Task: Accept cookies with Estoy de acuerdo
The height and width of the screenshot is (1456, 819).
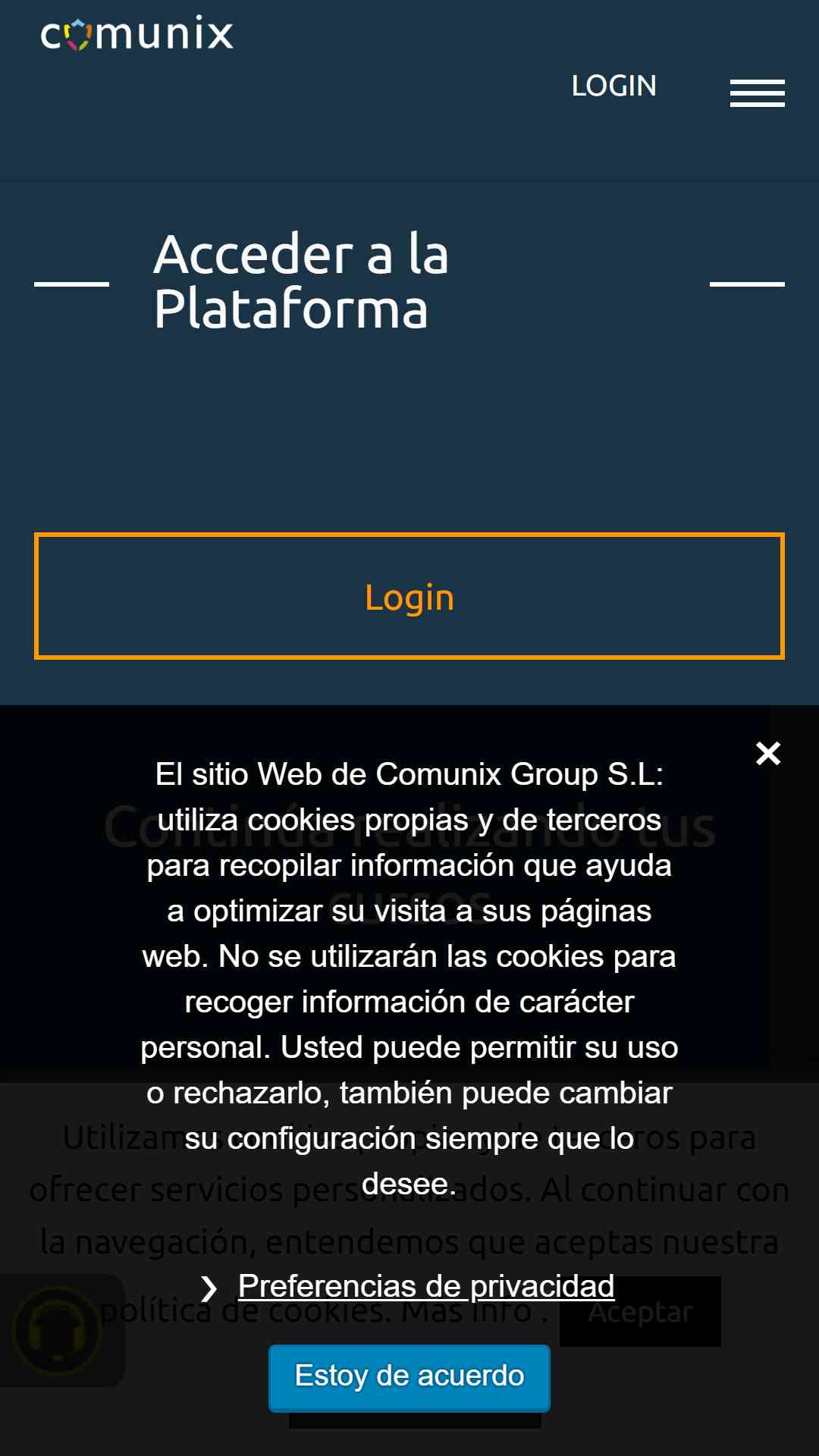Action: click(409, 1376)
